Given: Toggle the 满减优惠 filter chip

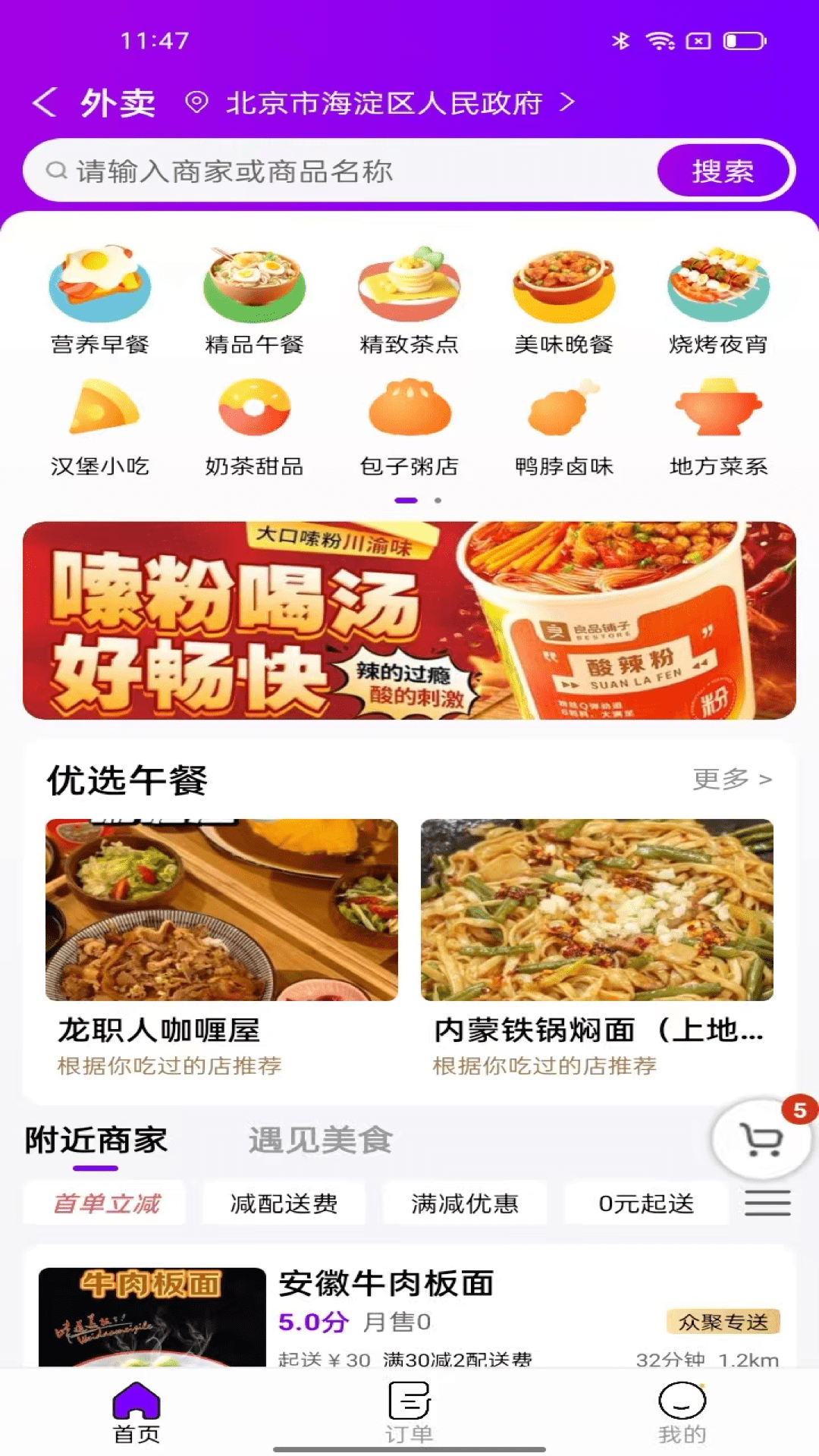Looking at the screenshot, I should 464,1203.
